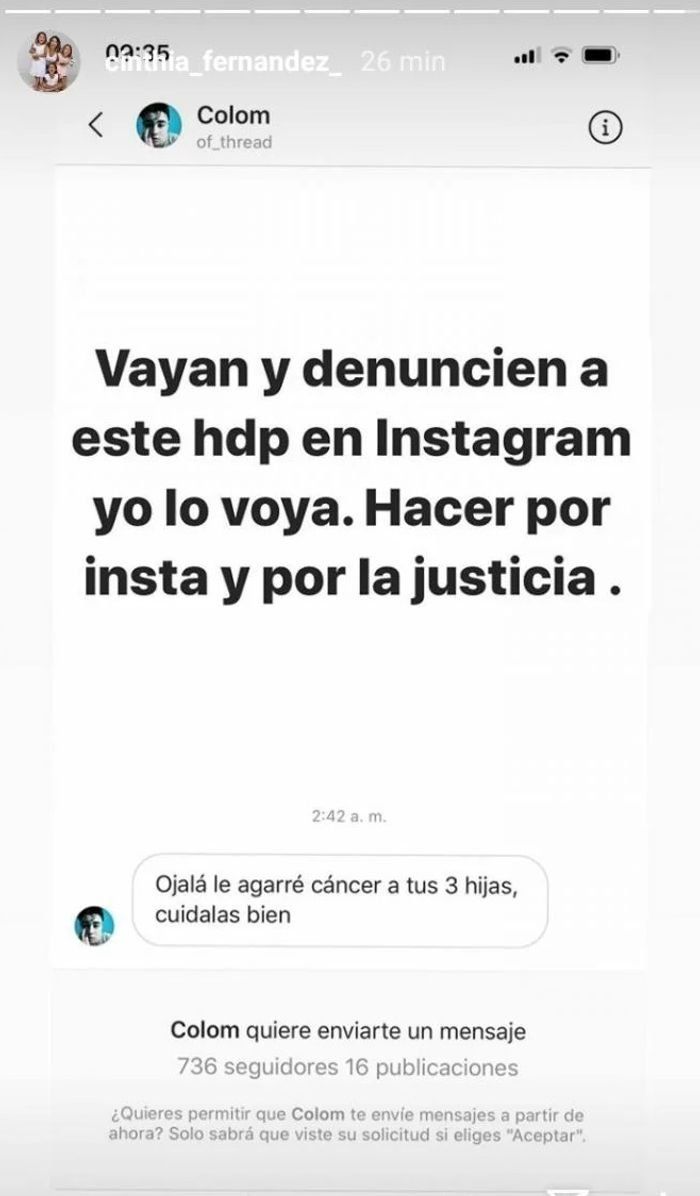Screen dimensions: 700x1196
Task: Tap the cinthia_fernandez_ username link
Action: pos(226,63)
